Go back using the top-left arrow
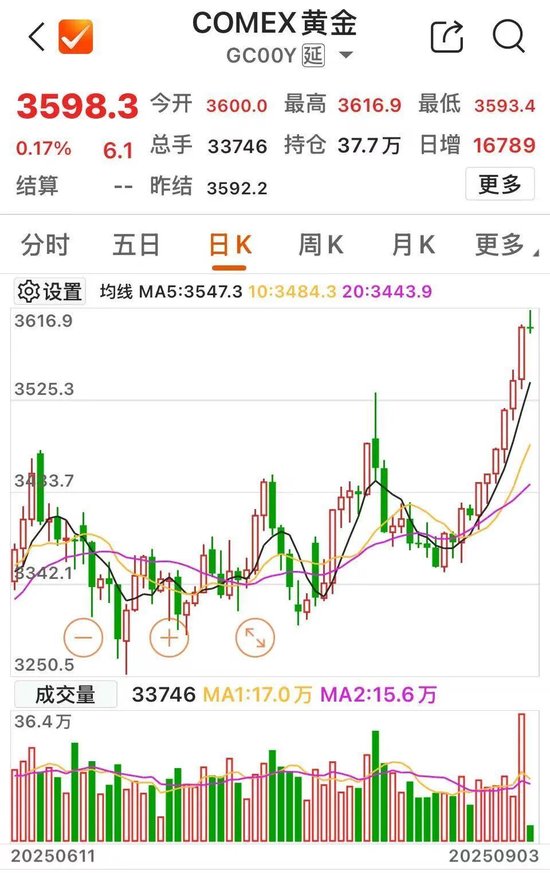This screenshot has height=873, width=550. coord(37,37)
